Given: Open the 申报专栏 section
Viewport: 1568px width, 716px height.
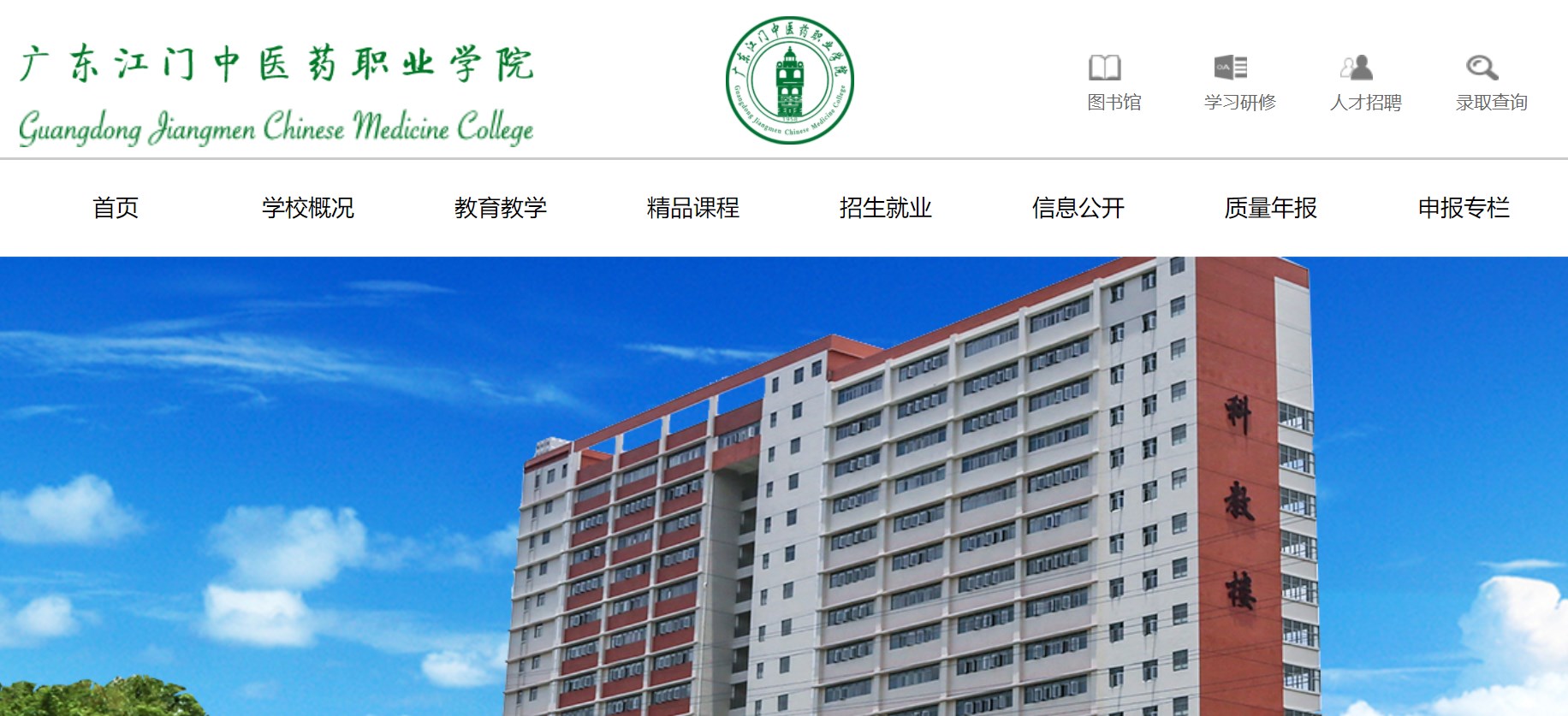Looking at the screenshot, I should pyautogui.click(x=1464, y=208).
